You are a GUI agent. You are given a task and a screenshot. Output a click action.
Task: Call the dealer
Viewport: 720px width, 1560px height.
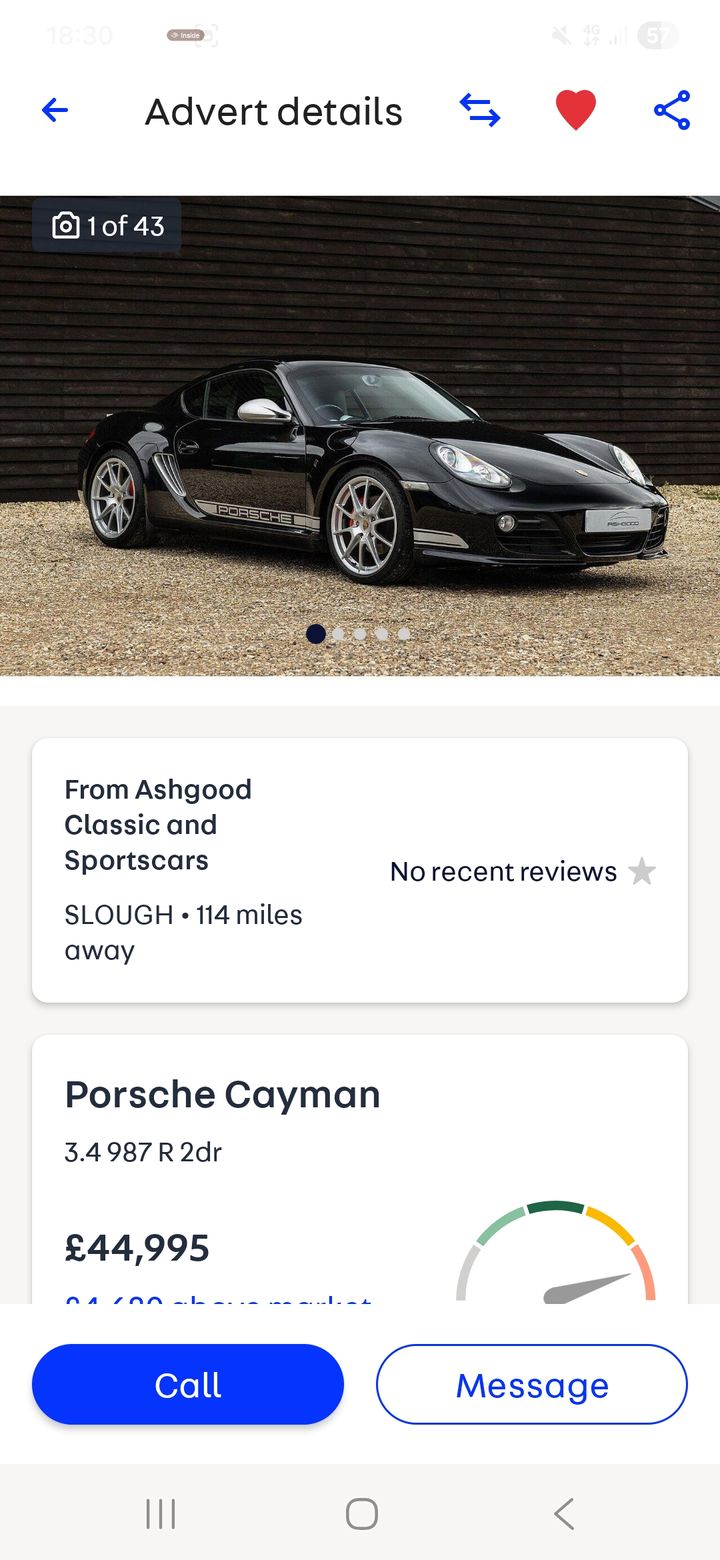188,1384
